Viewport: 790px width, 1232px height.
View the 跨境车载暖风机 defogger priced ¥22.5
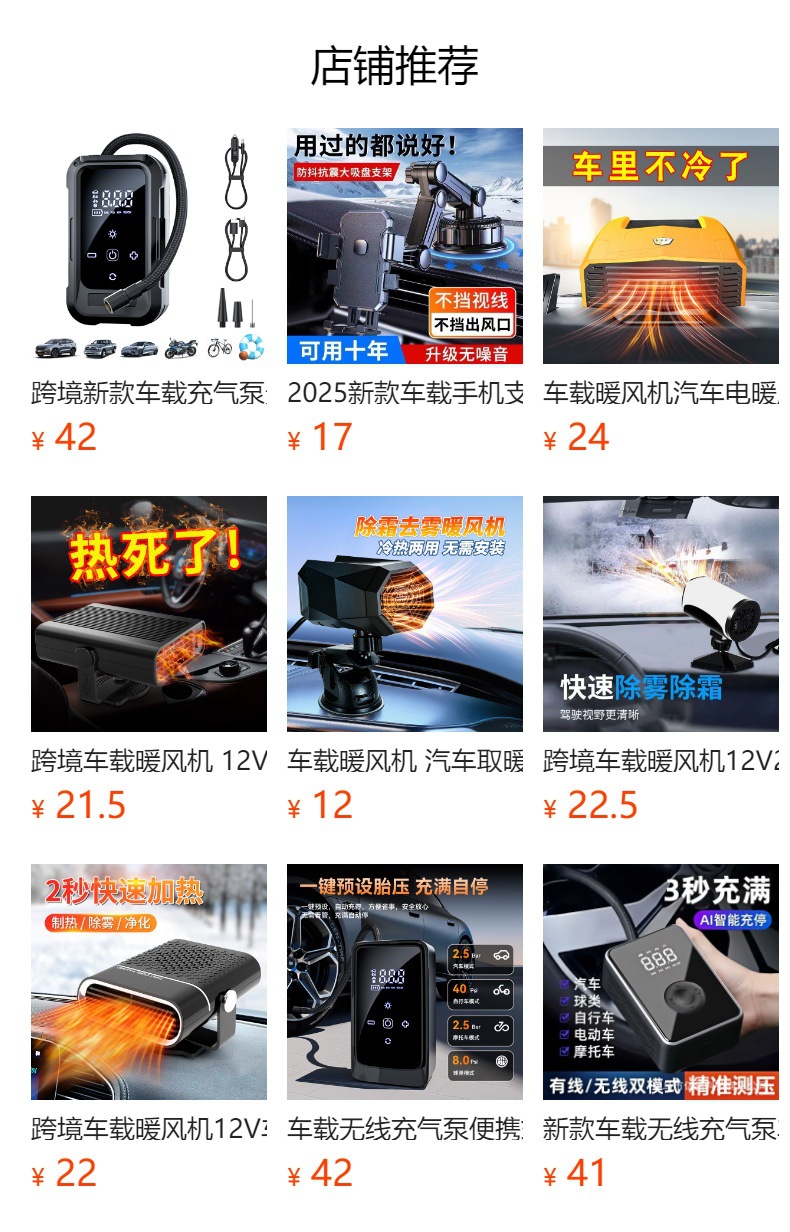tap(660, 614)
